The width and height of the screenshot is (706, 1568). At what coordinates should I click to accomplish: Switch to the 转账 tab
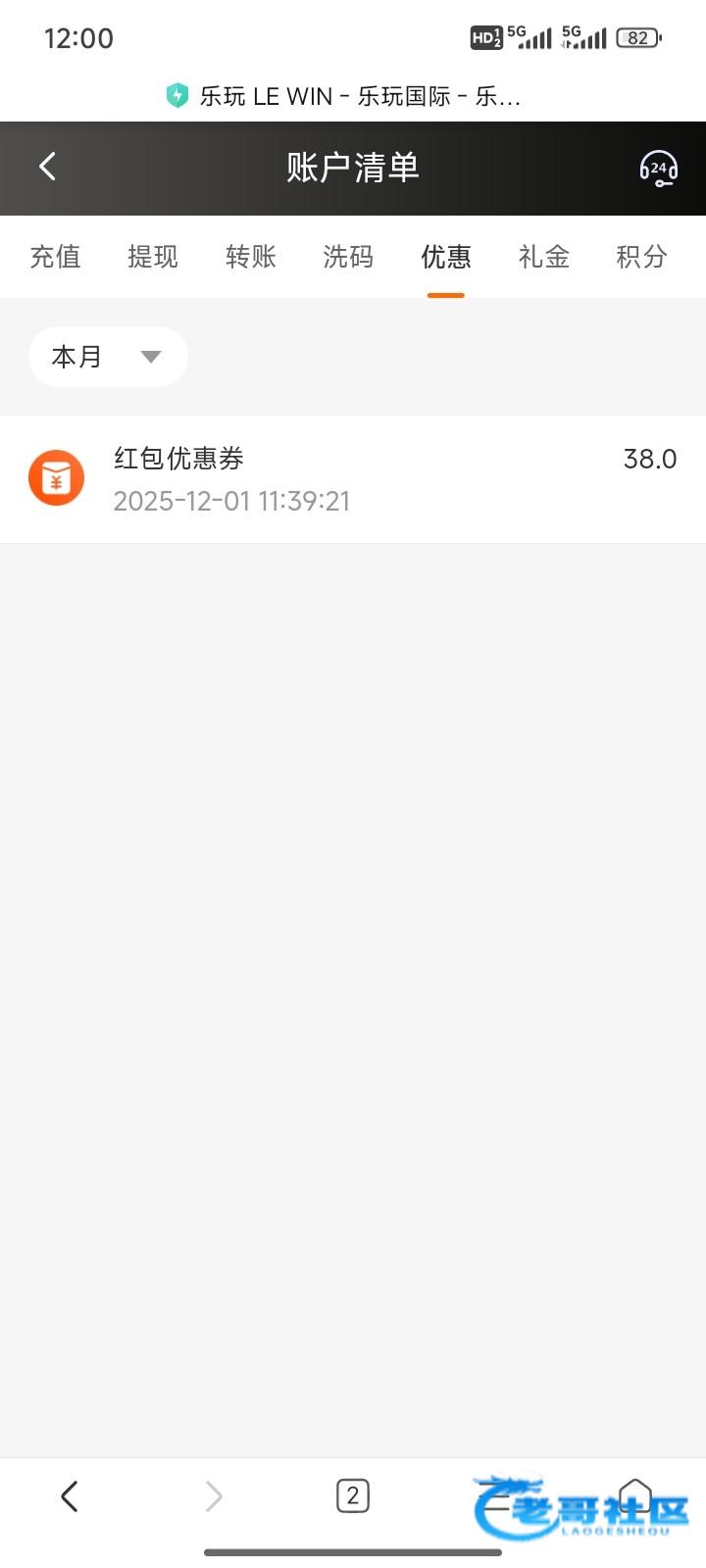tap(251, 257)
